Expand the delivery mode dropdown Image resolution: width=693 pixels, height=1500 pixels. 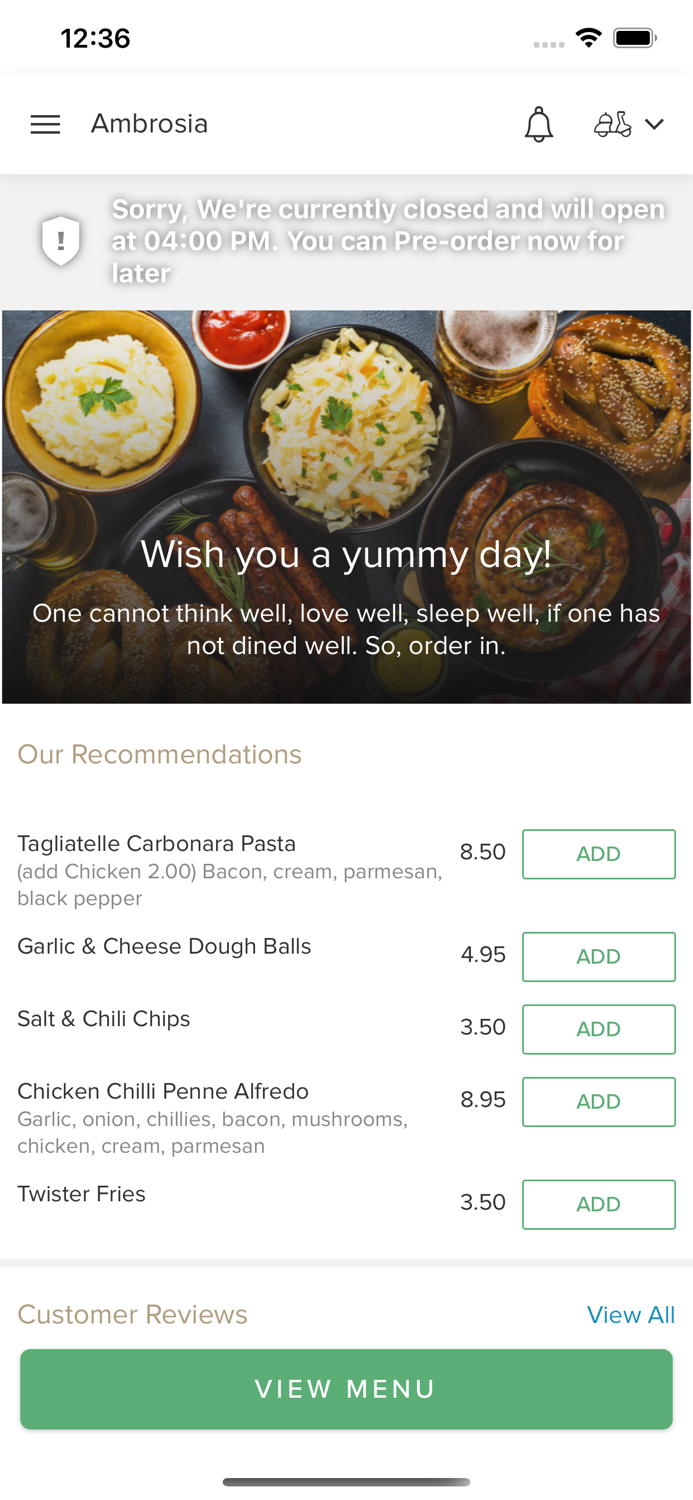coord(629,124)
